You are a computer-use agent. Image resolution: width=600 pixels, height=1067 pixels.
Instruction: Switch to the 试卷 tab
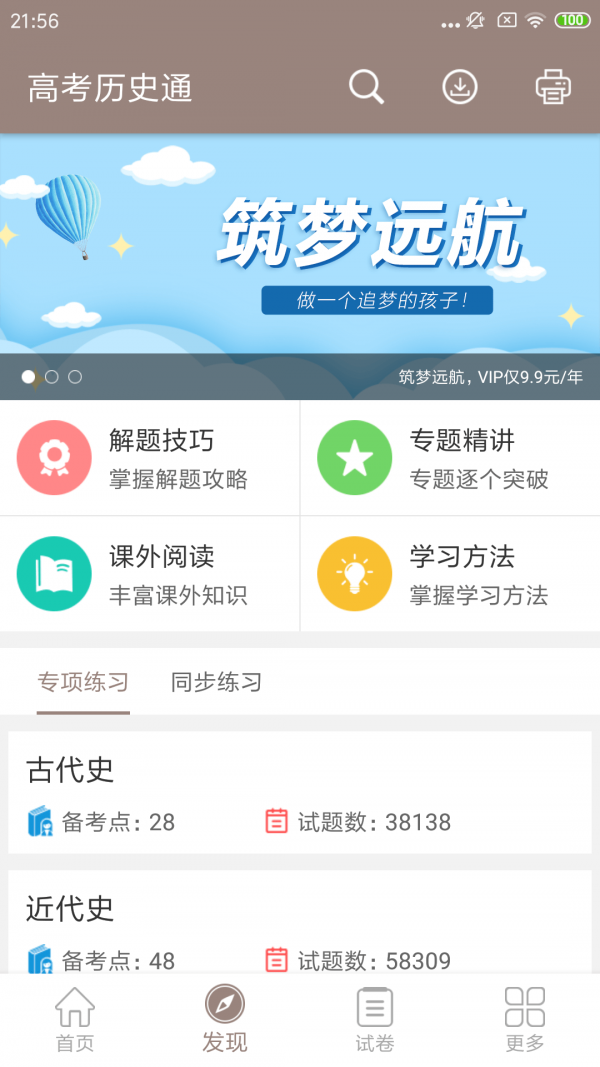tap(375, 1019)
